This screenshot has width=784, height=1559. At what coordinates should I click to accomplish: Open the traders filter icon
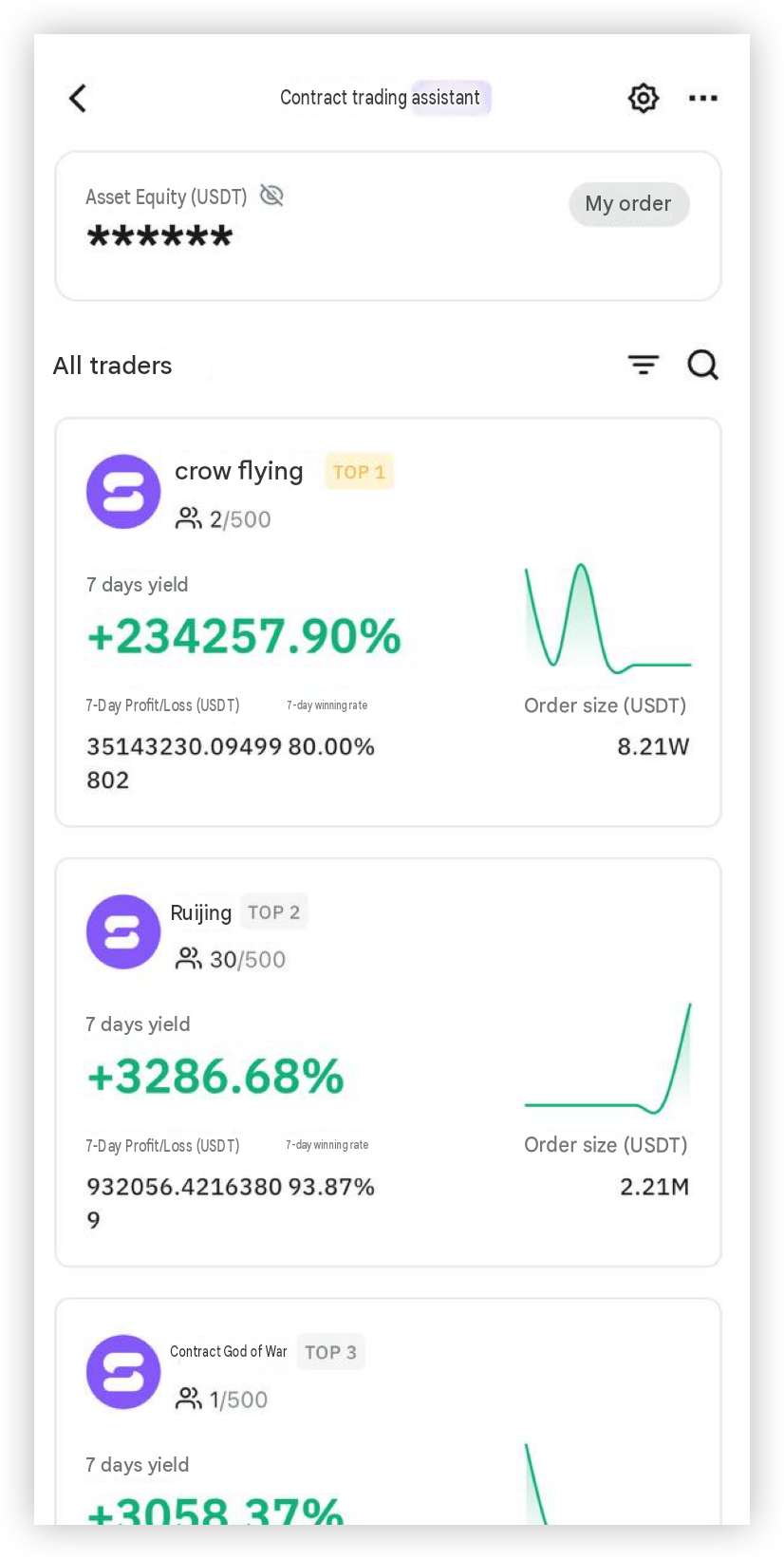point(644,365)
